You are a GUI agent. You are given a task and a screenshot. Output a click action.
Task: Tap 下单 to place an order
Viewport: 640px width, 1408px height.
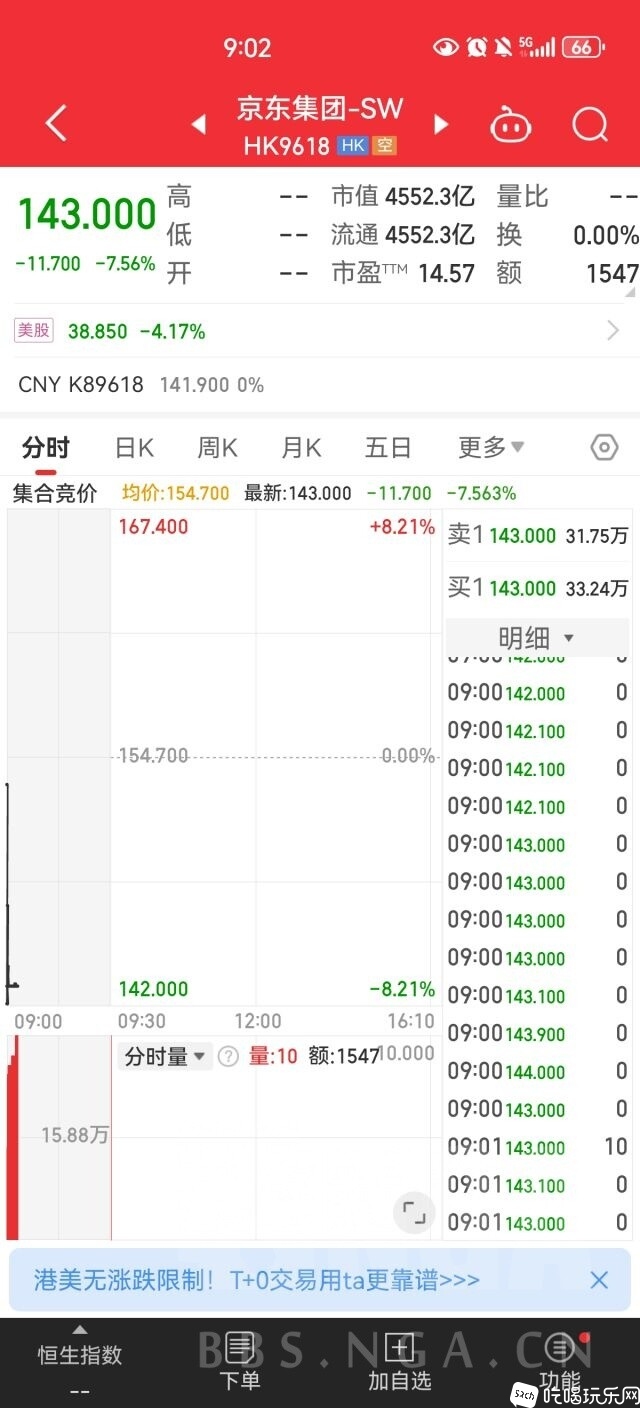point(240,1362)
